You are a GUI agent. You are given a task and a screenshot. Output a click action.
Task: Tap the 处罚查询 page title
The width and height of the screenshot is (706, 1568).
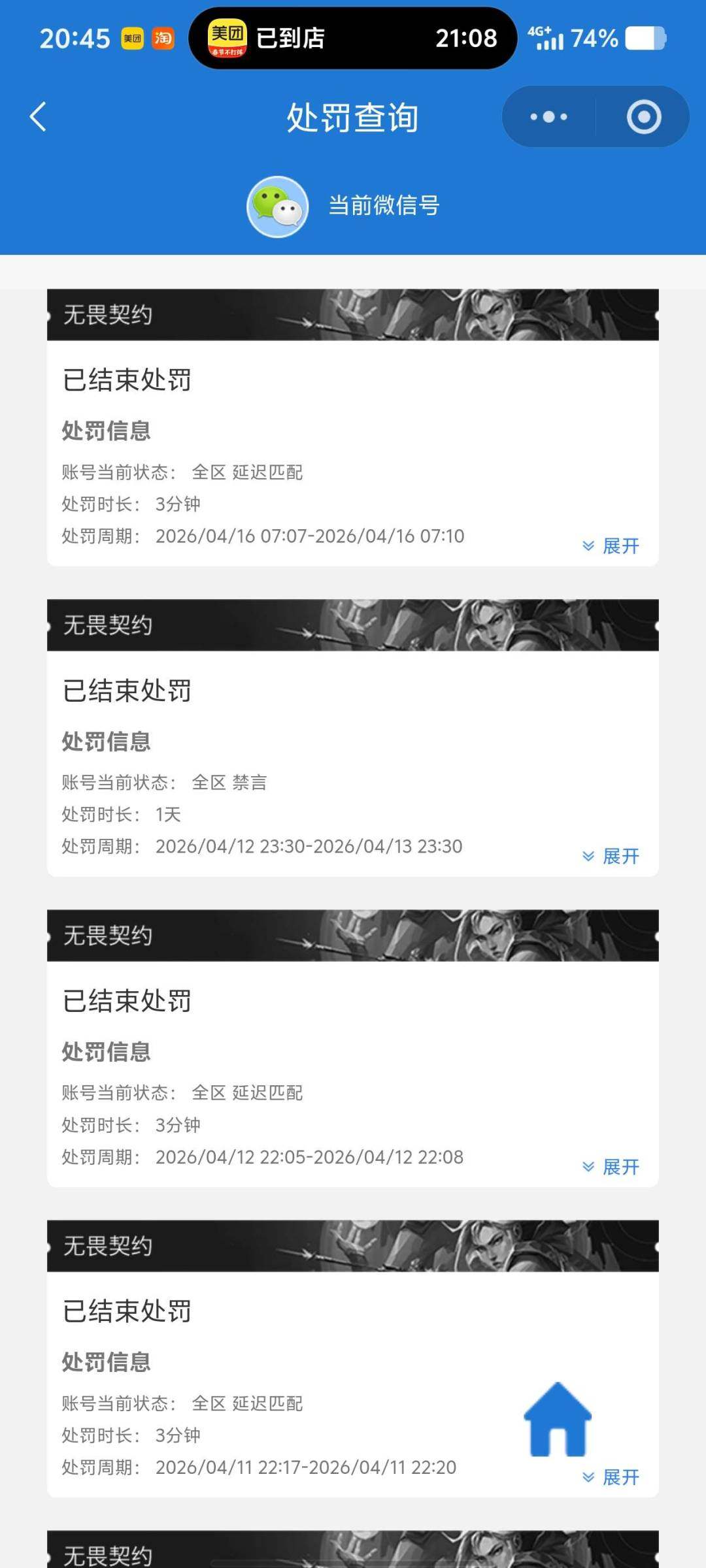(353, 118)
